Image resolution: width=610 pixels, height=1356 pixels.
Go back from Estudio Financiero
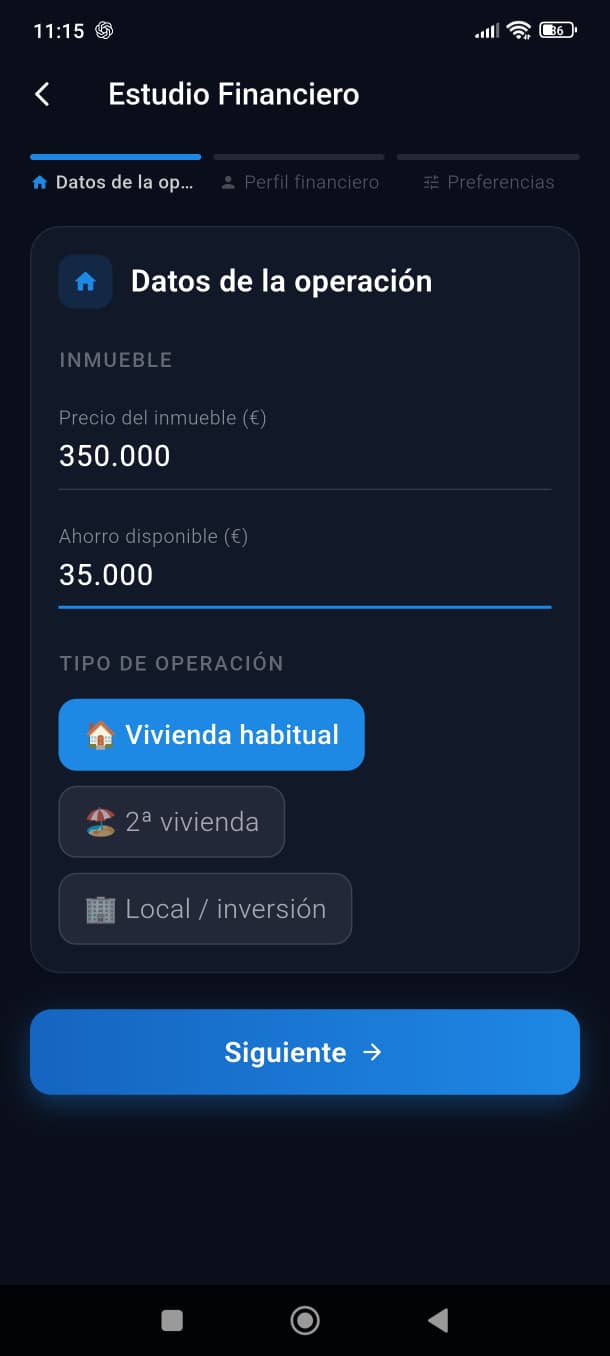point(42,94)
